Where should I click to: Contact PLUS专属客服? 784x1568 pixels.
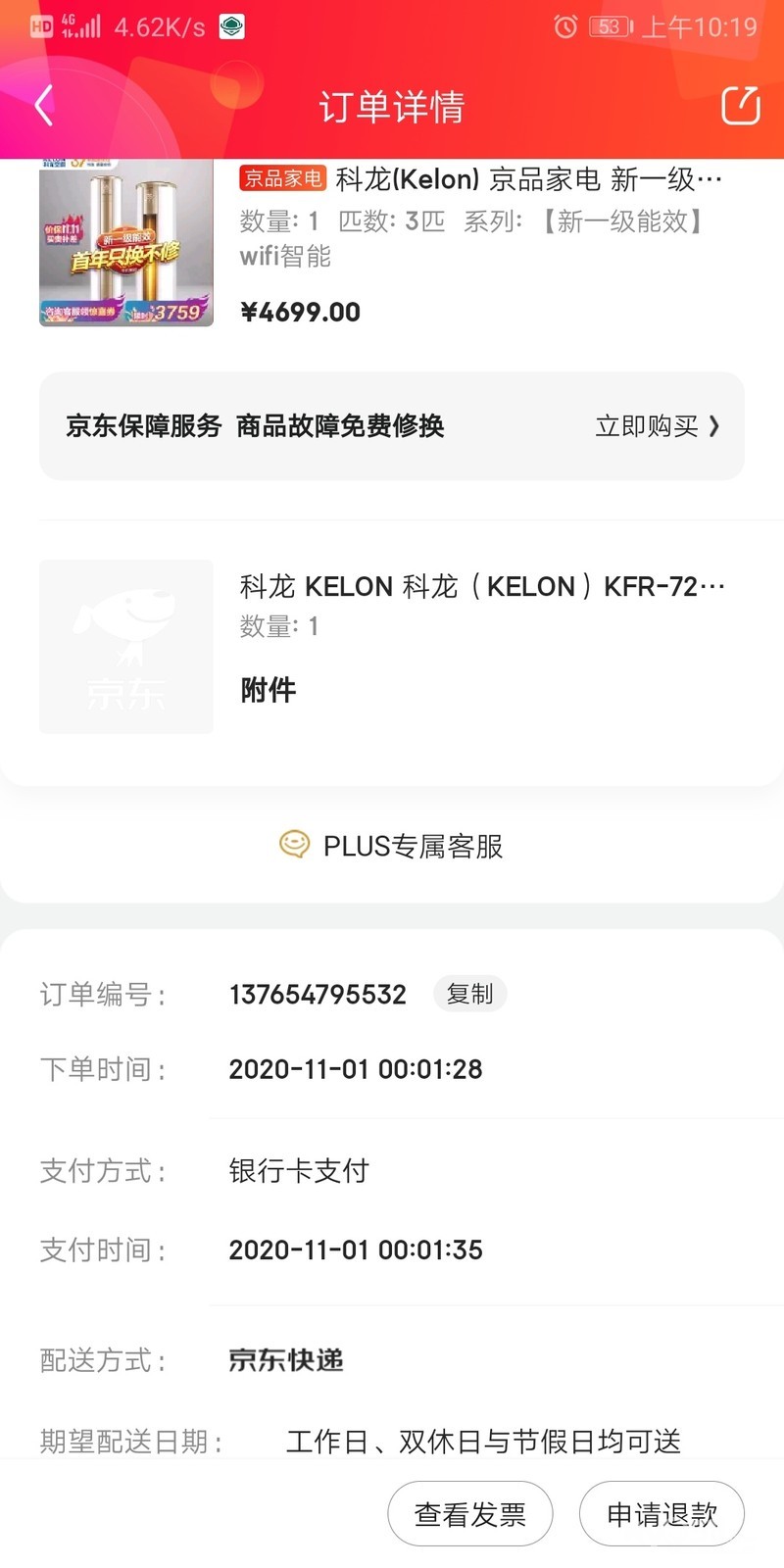click(392, 846)
